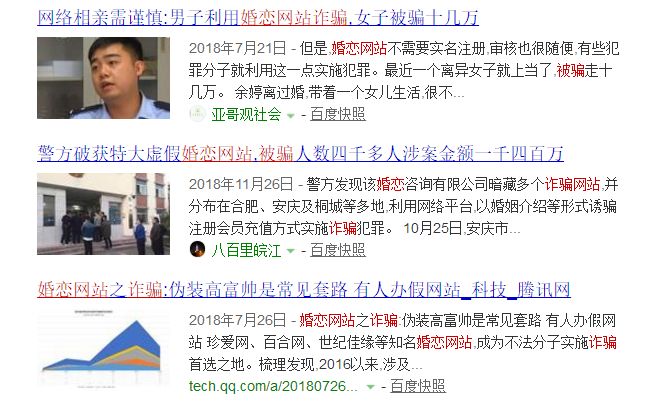This screenshot has width=657, height=409.
Task: Open 百度快照 for tech.qq.com result
Action: coord(417,386)
